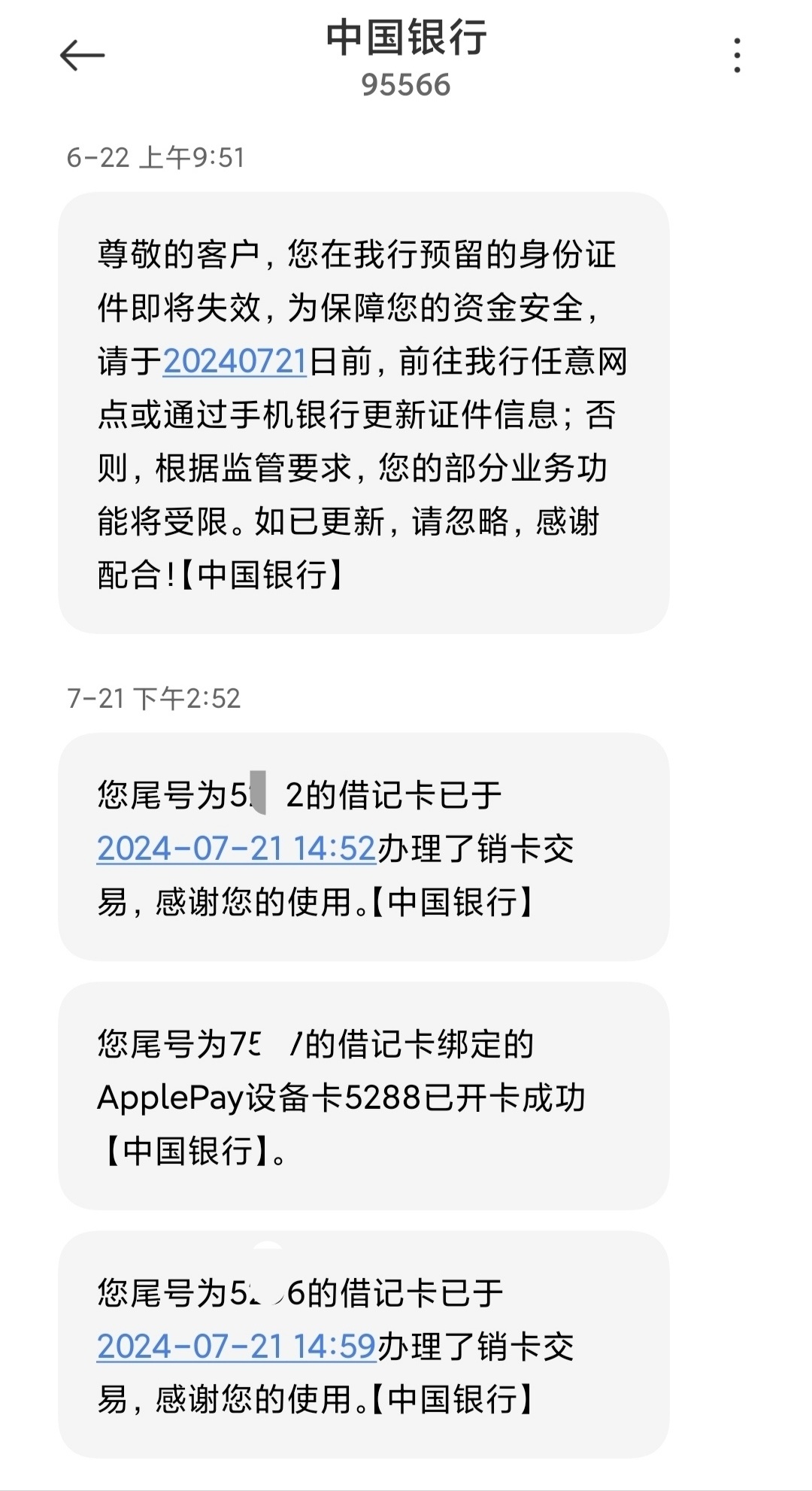Go back using the top-left arrow
Screen dimensions: 812x1491
[82, 56]
